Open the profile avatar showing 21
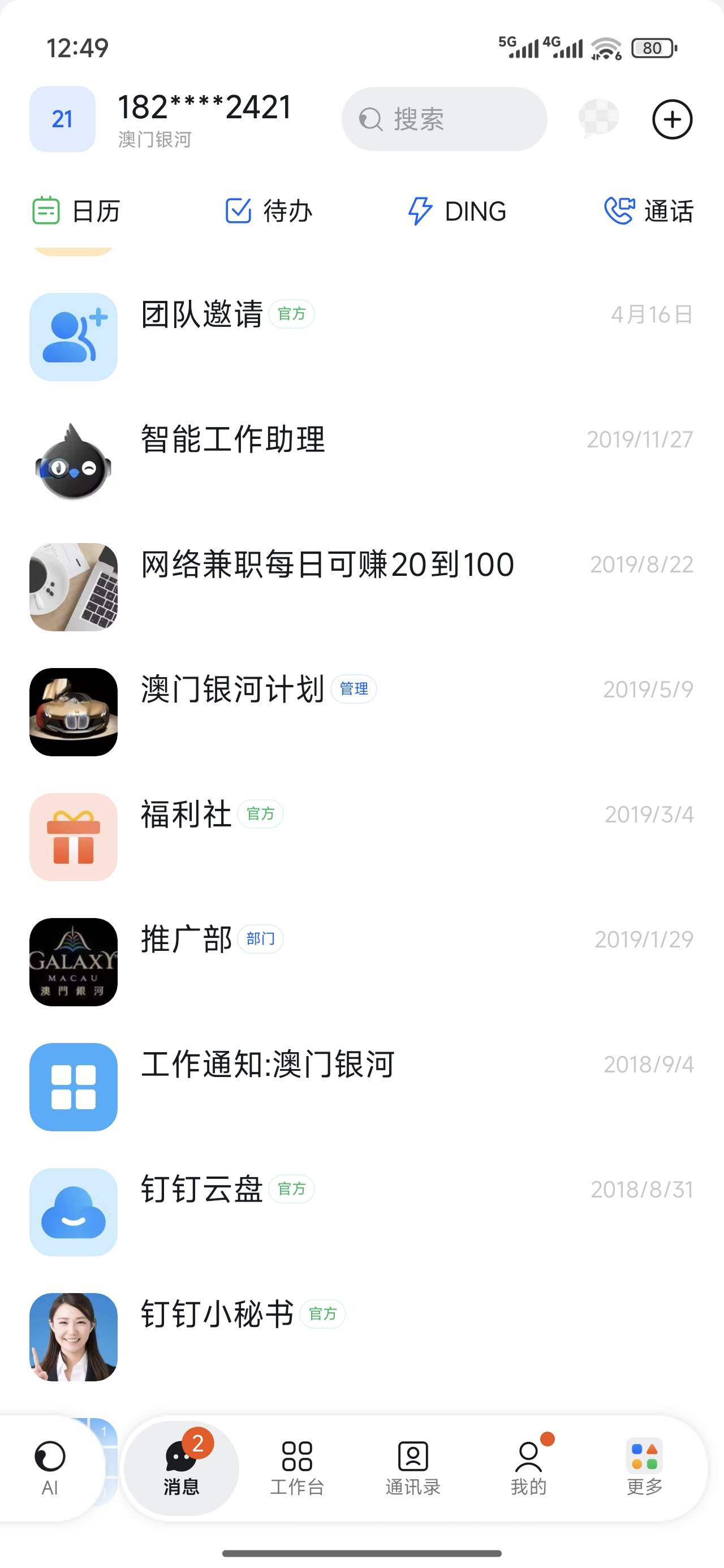 pos(62,119)
